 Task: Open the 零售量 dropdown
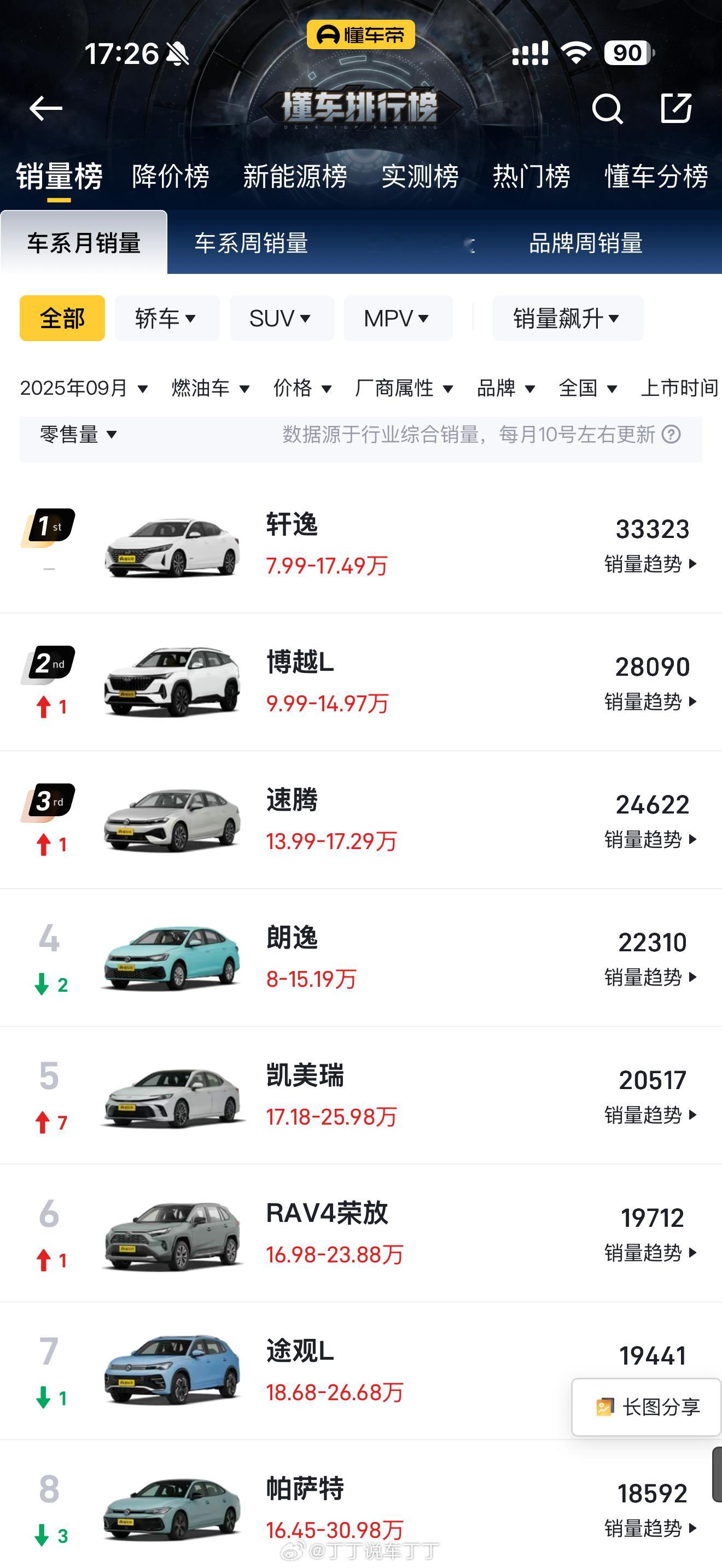(78, 435)
